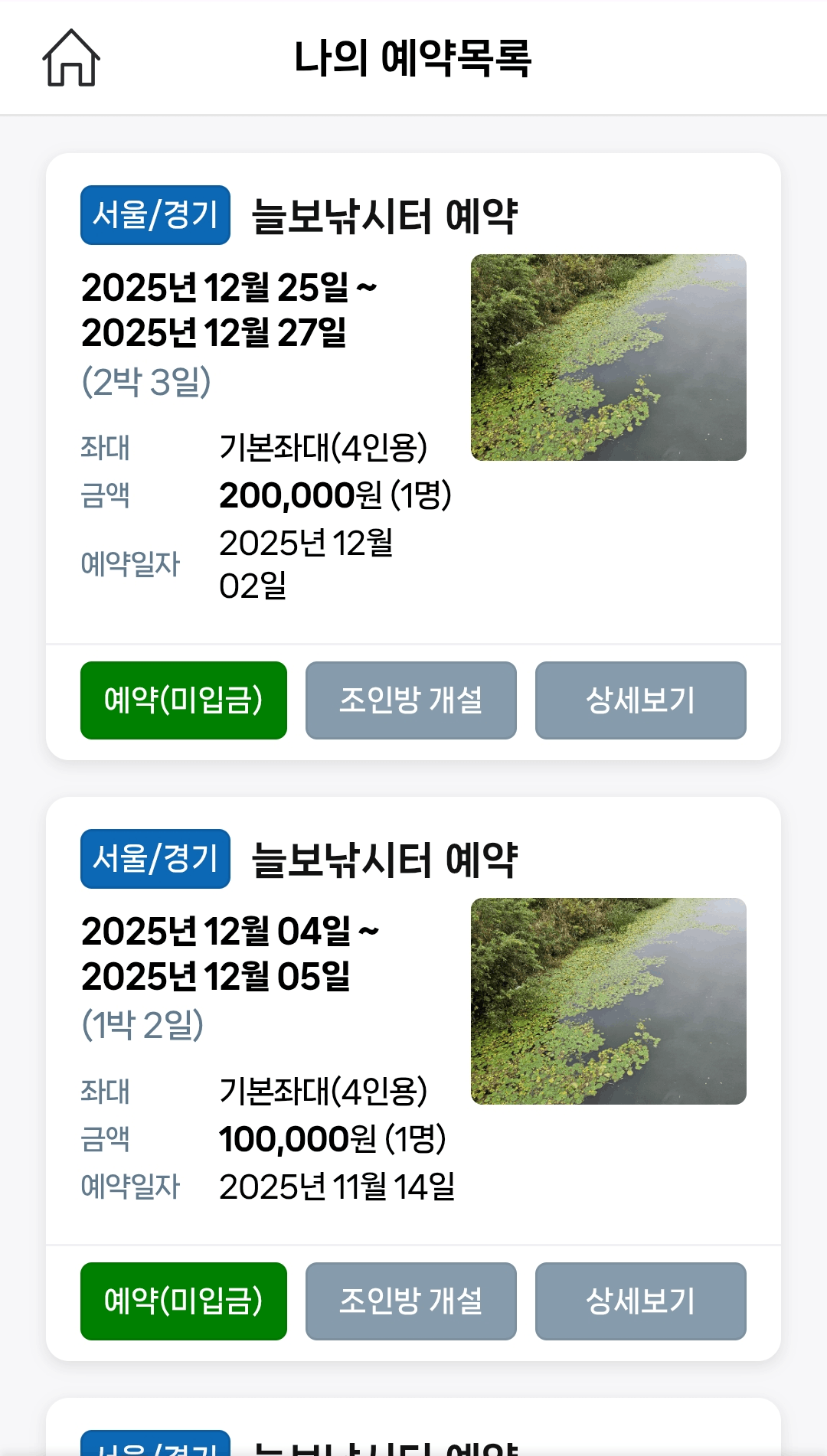Open the fishing spot photo of the 200,000원 reservation

click(x=609, y=357)
